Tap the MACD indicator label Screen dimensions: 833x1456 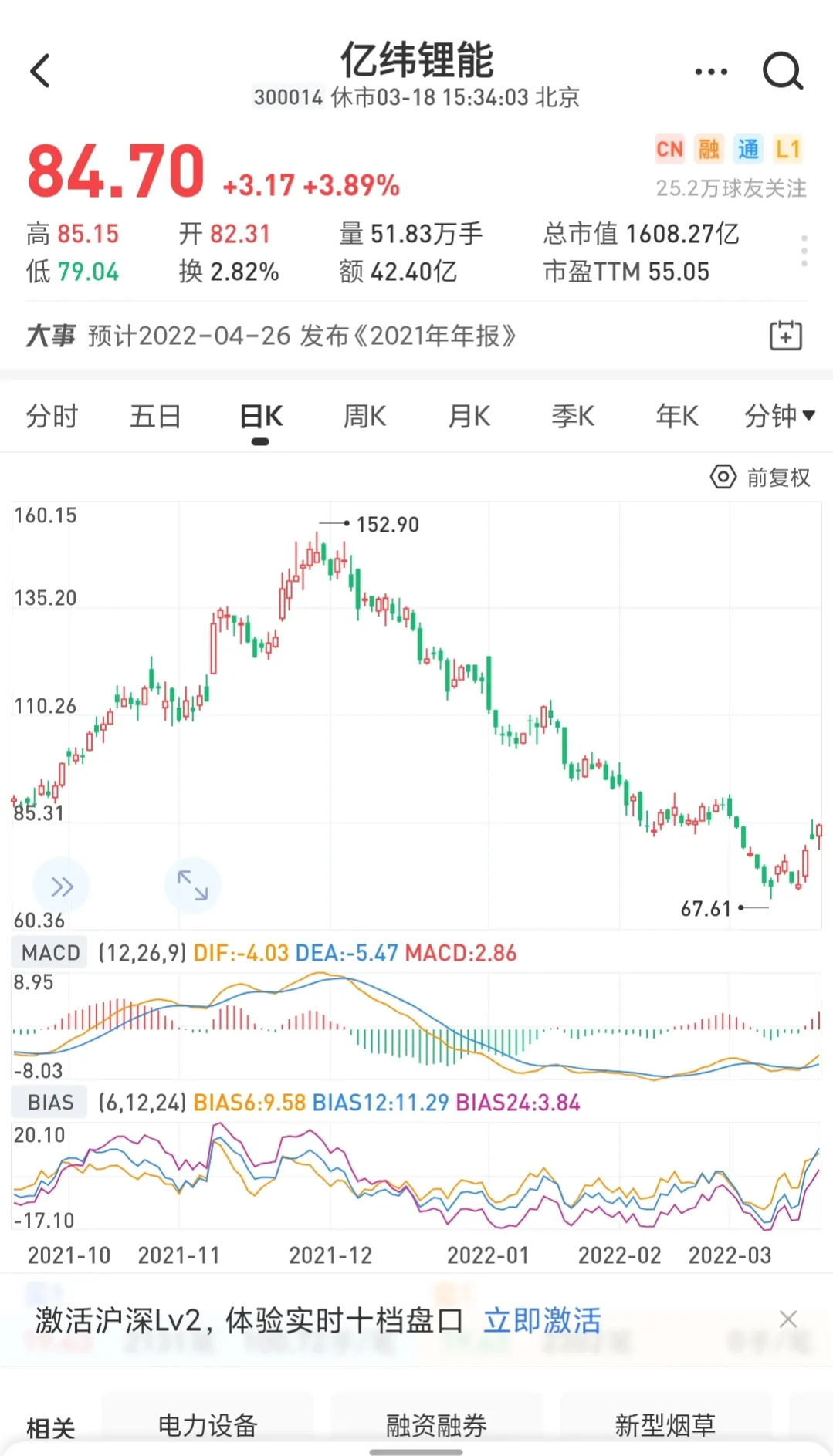coord(50,953)
